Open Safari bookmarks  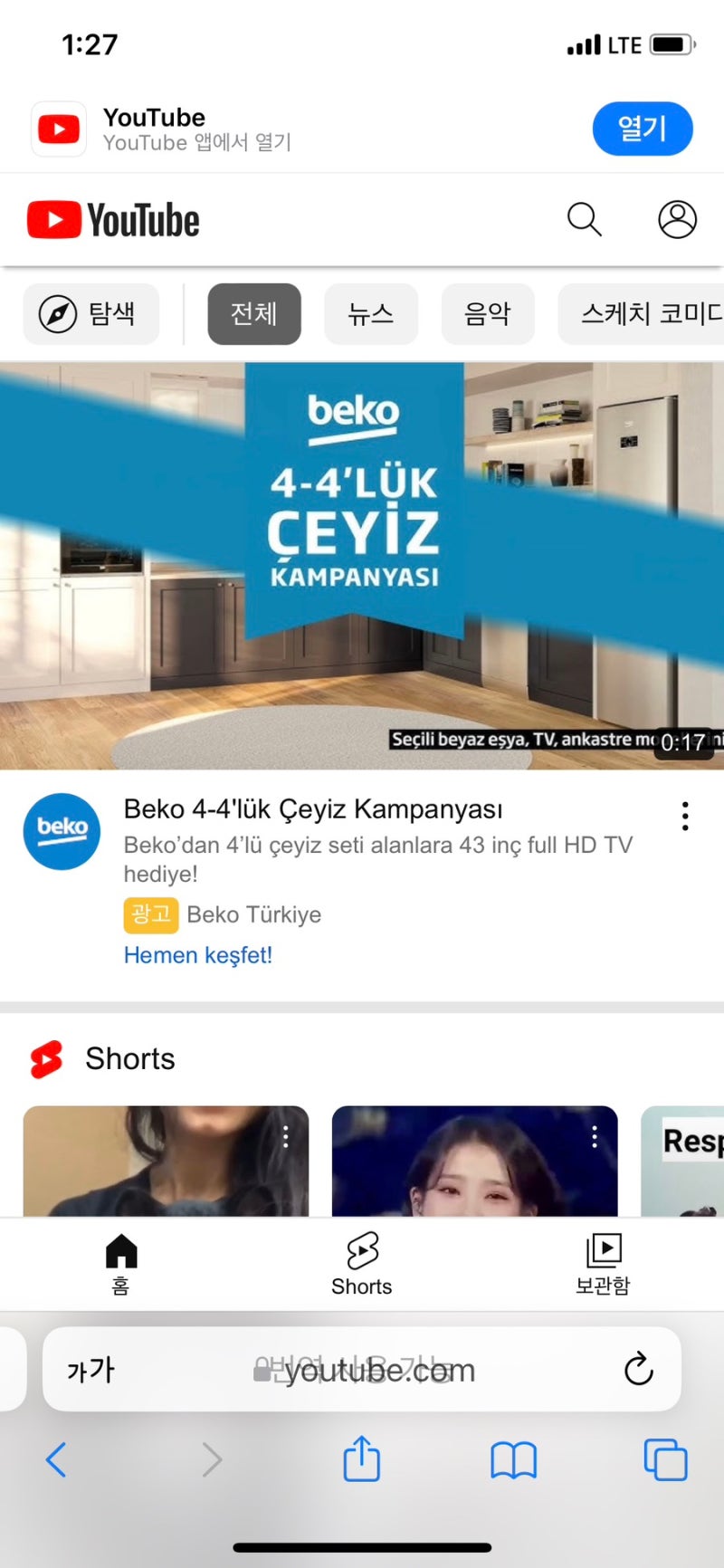click(x=513, y=1459)
